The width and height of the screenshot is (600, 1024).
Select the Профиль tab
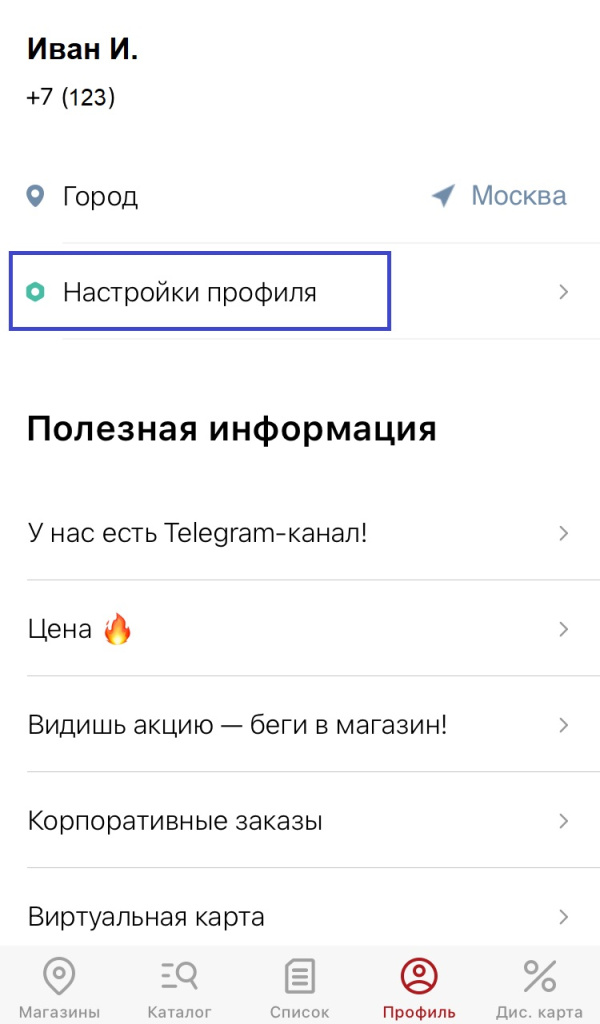(419, 988)
